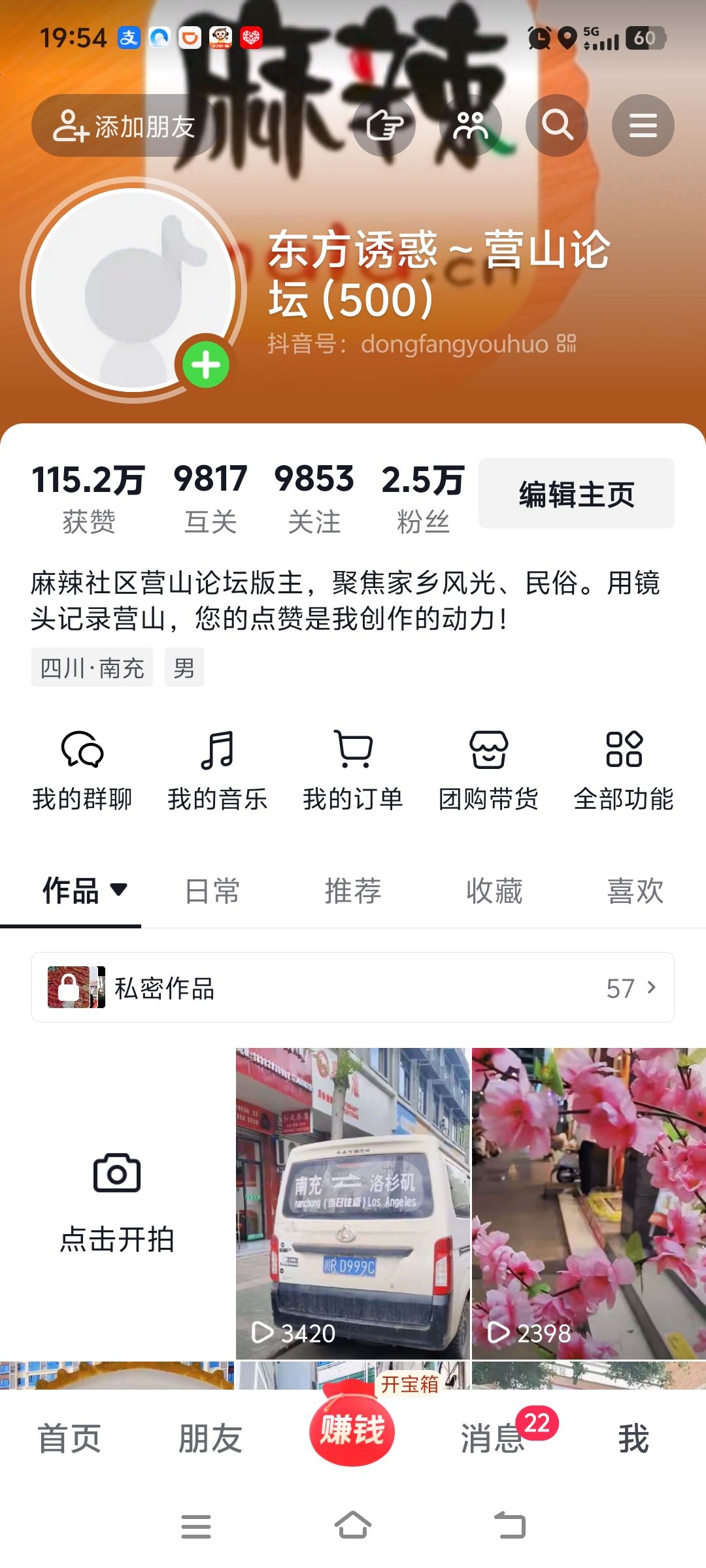Open 私密作品 private works row
Image resolution: width=706 pixels, height=1568 pixels.
[353, 987]
